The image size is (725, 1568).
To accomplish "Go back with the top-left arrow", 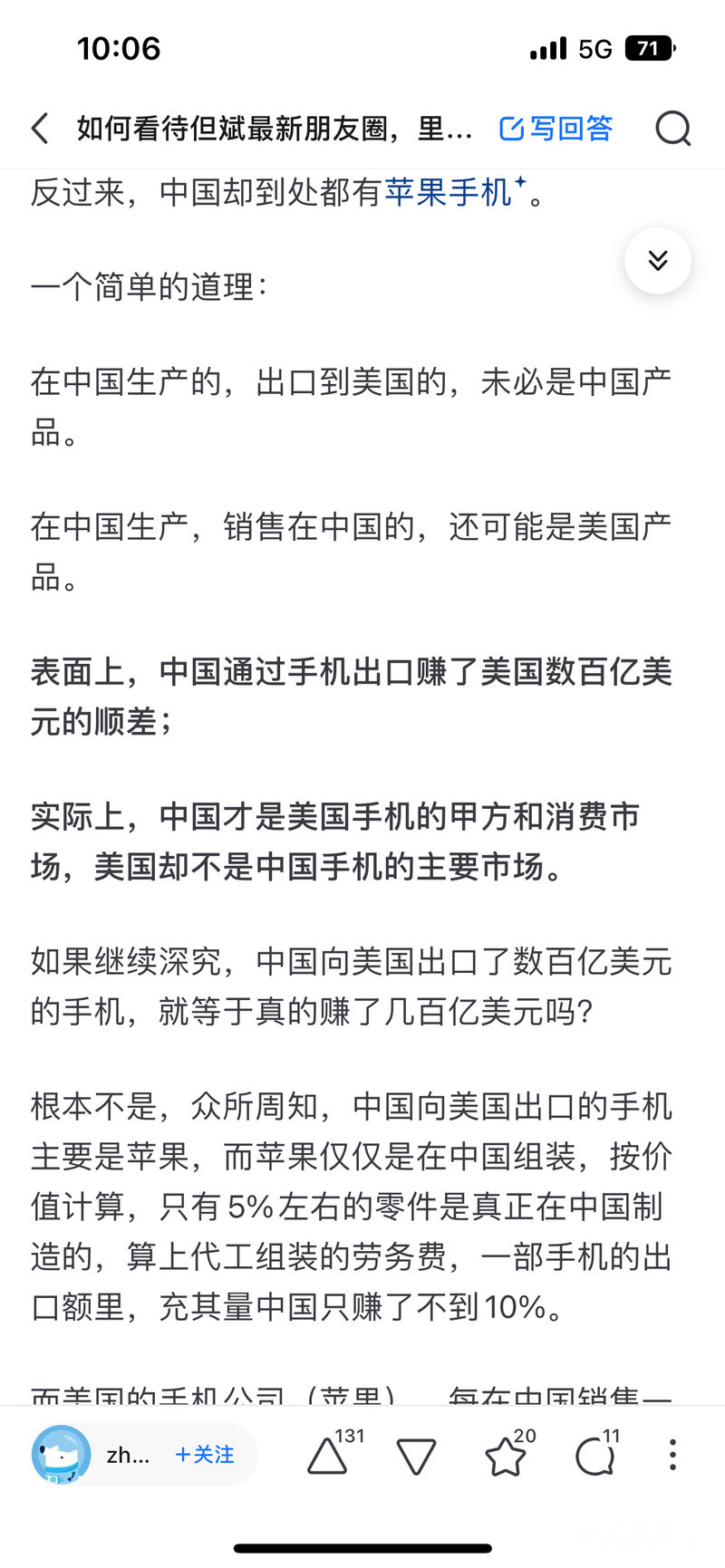I will point(40,128).
